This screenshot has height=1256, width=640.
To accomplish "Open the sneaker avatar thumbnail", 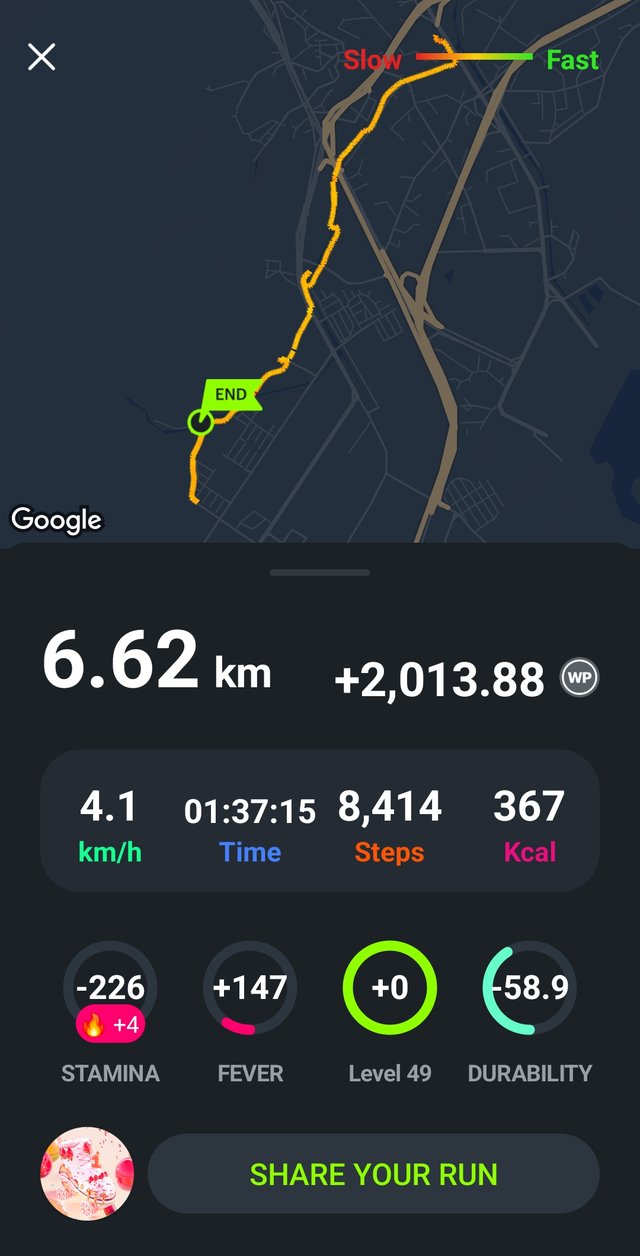I will 87,1173.
